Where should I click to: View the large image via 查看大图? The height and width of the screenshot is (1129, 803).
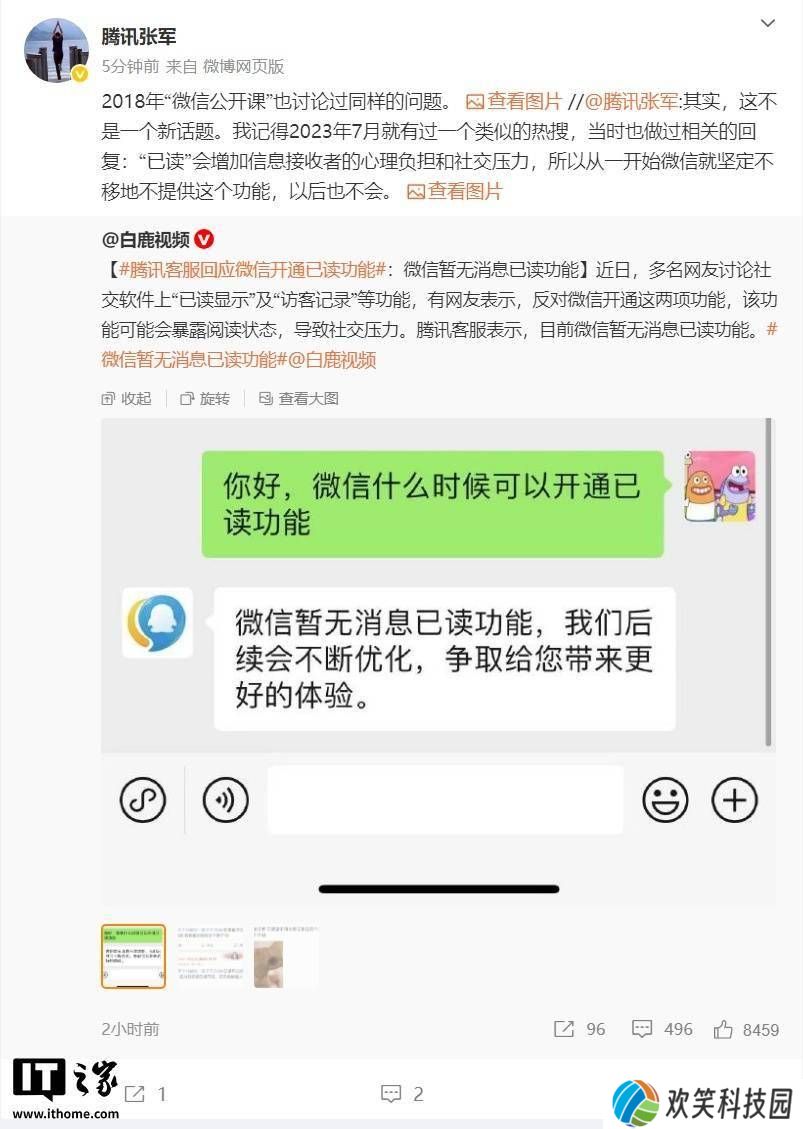click(x=299, y=398)
